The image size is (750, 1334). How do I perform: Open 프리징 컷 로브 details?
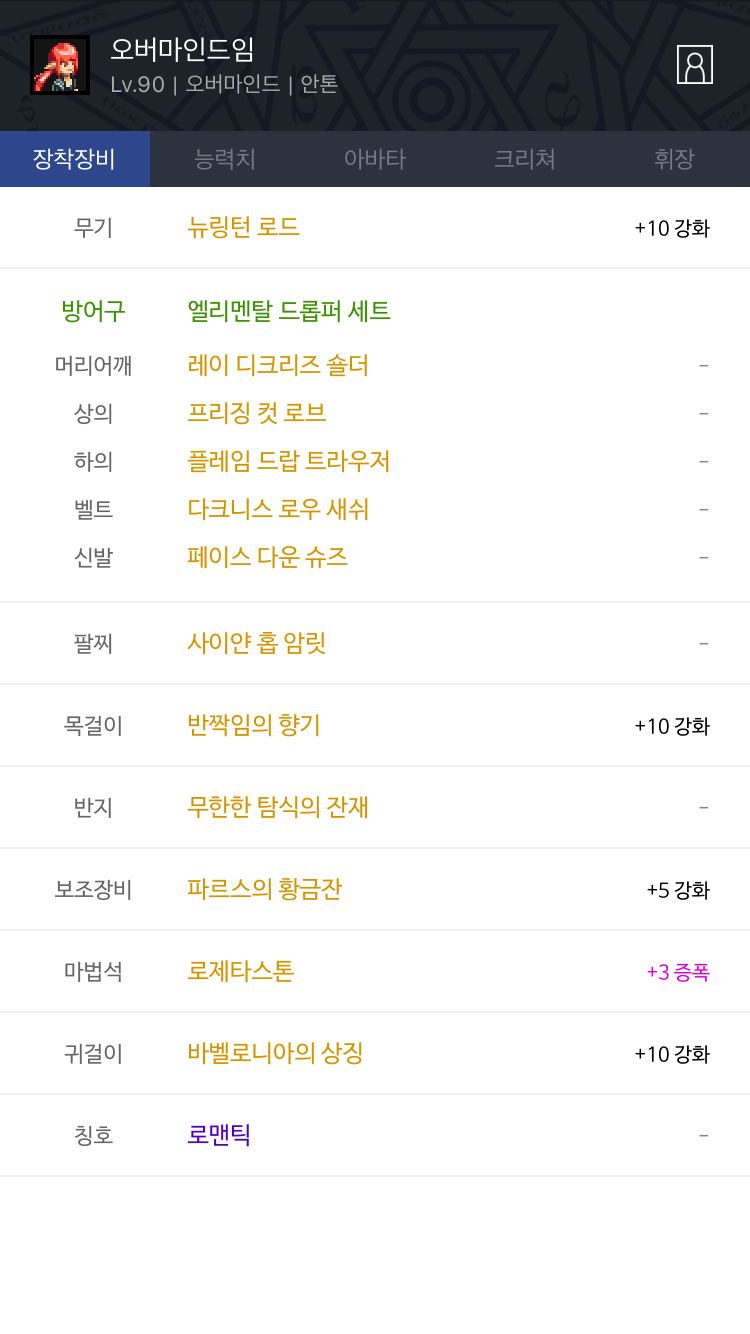pyautogui.click(x=257, y=413)
